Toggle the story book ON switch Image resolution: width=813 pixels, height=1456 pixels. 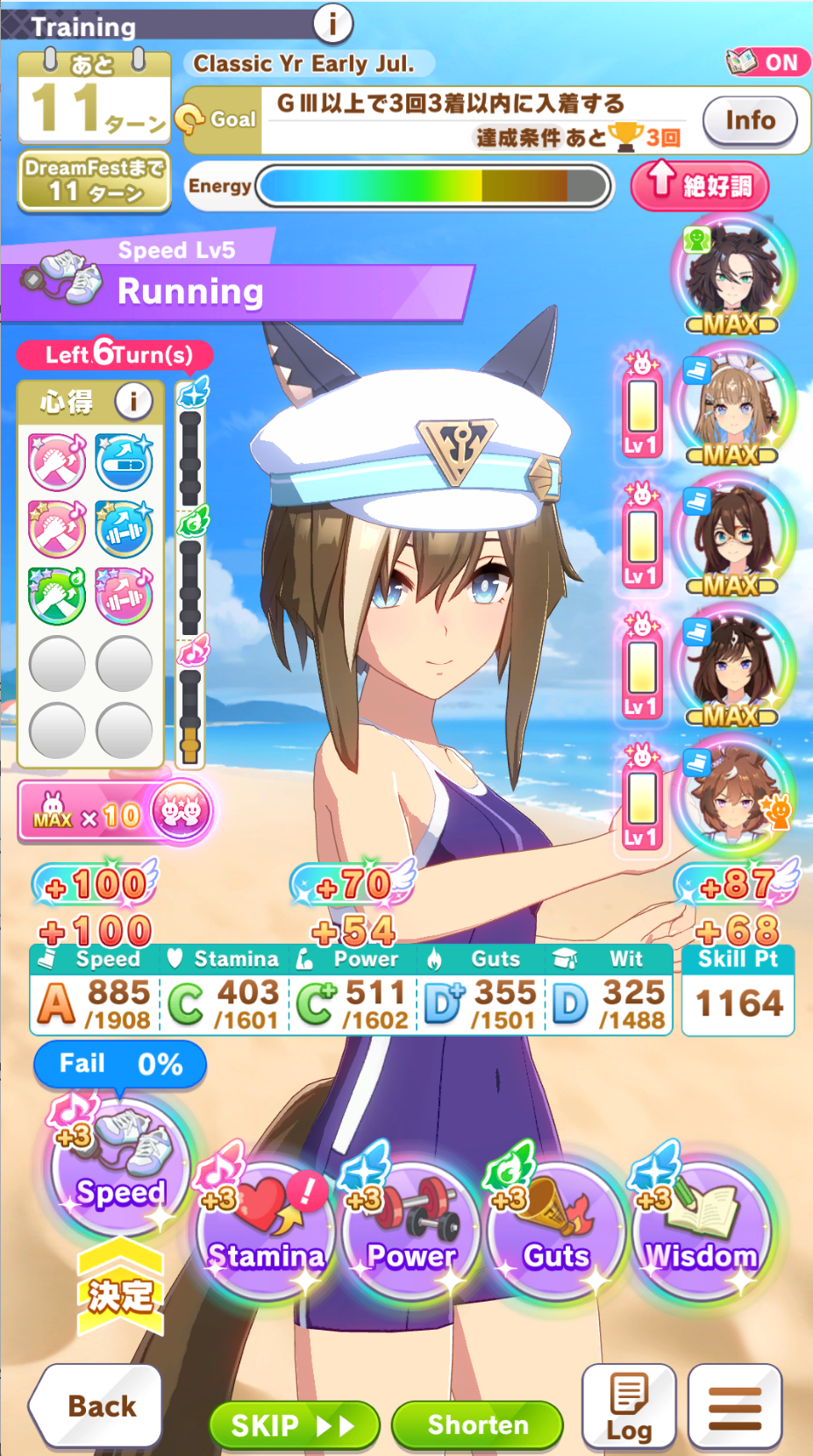764,62
